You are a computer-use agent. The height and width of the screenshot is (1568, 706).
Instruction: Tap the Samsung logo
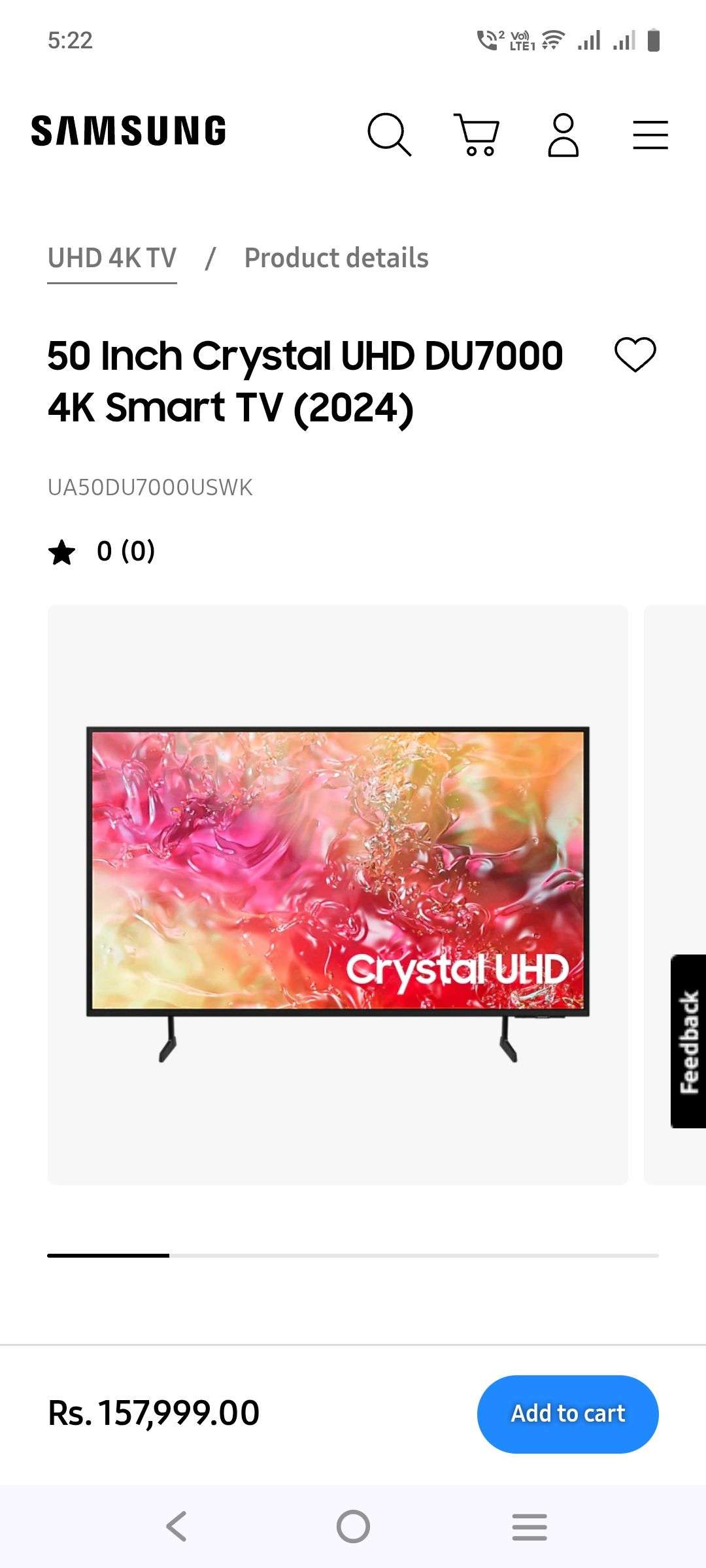point(128,131)
